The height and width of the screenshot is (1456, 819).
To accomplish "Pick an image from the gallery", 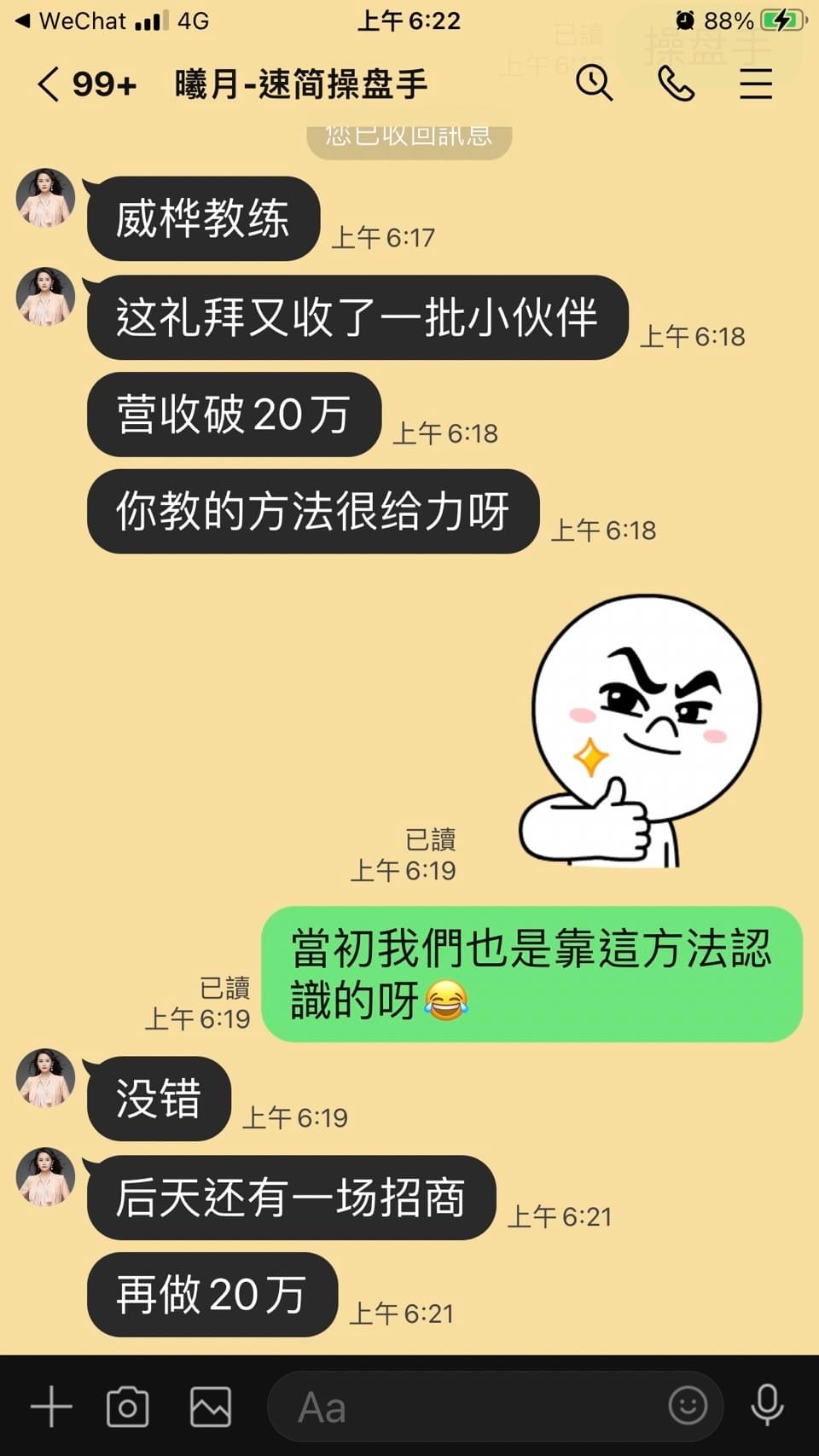I will pyautogui.click(x=210, y=1407).
